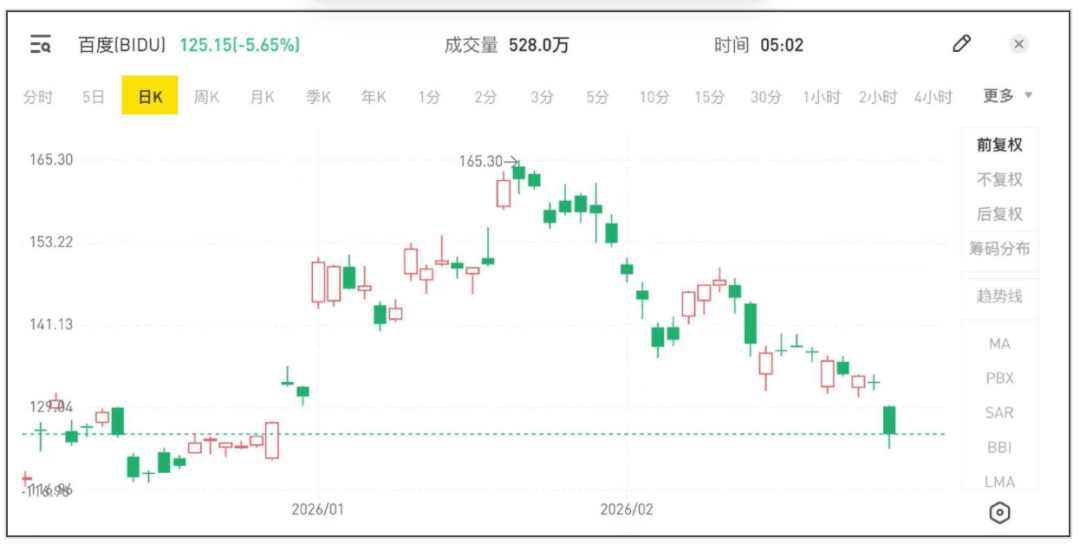Open 筹码分布 chip distribution
The image size is (1080, 544).
point(999,249)
